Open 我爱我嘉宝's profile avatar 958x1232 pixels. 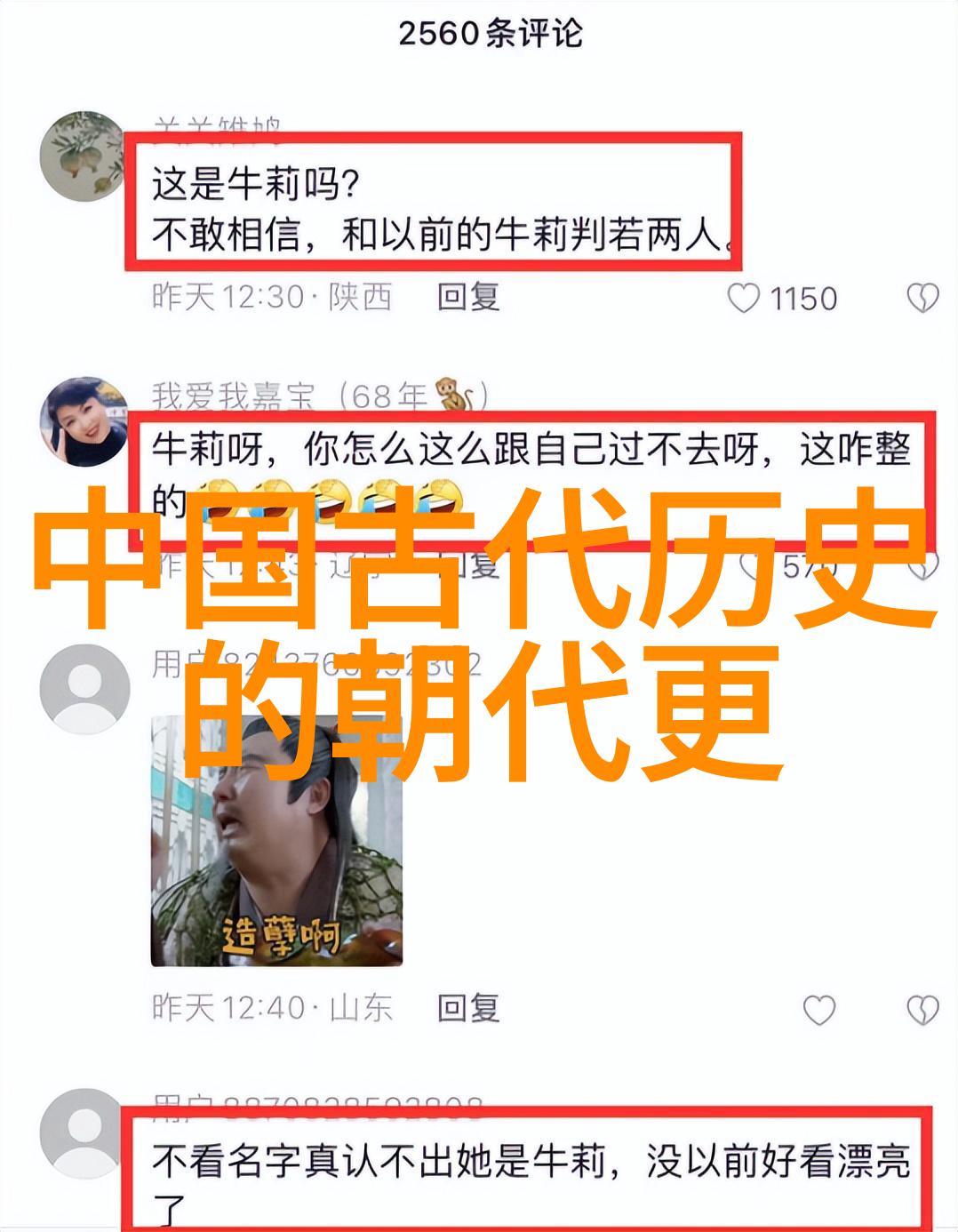[85, 421]
